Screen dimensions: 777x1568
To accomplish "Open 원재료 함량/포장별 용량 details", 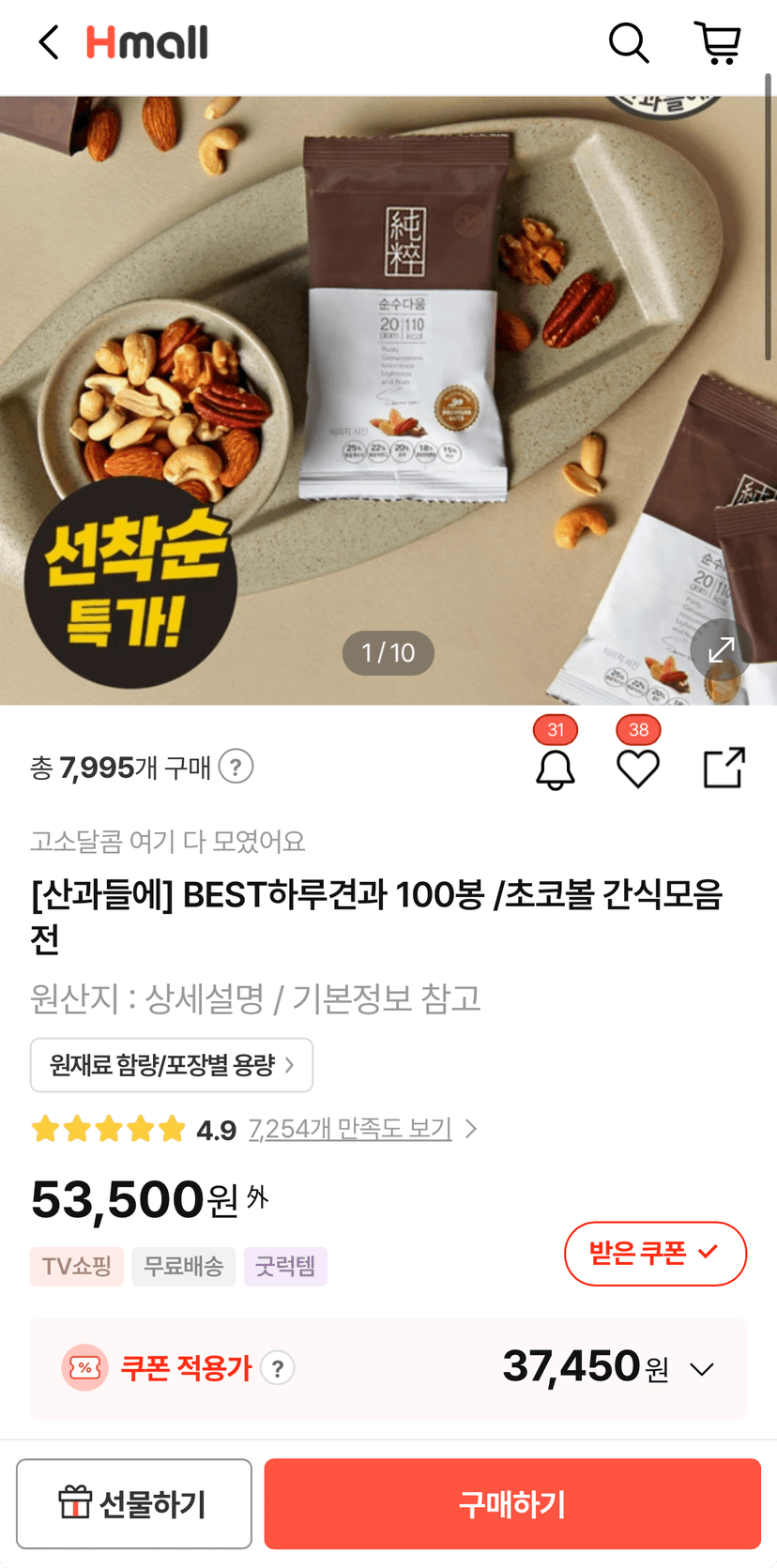I will pos(172,1065).
